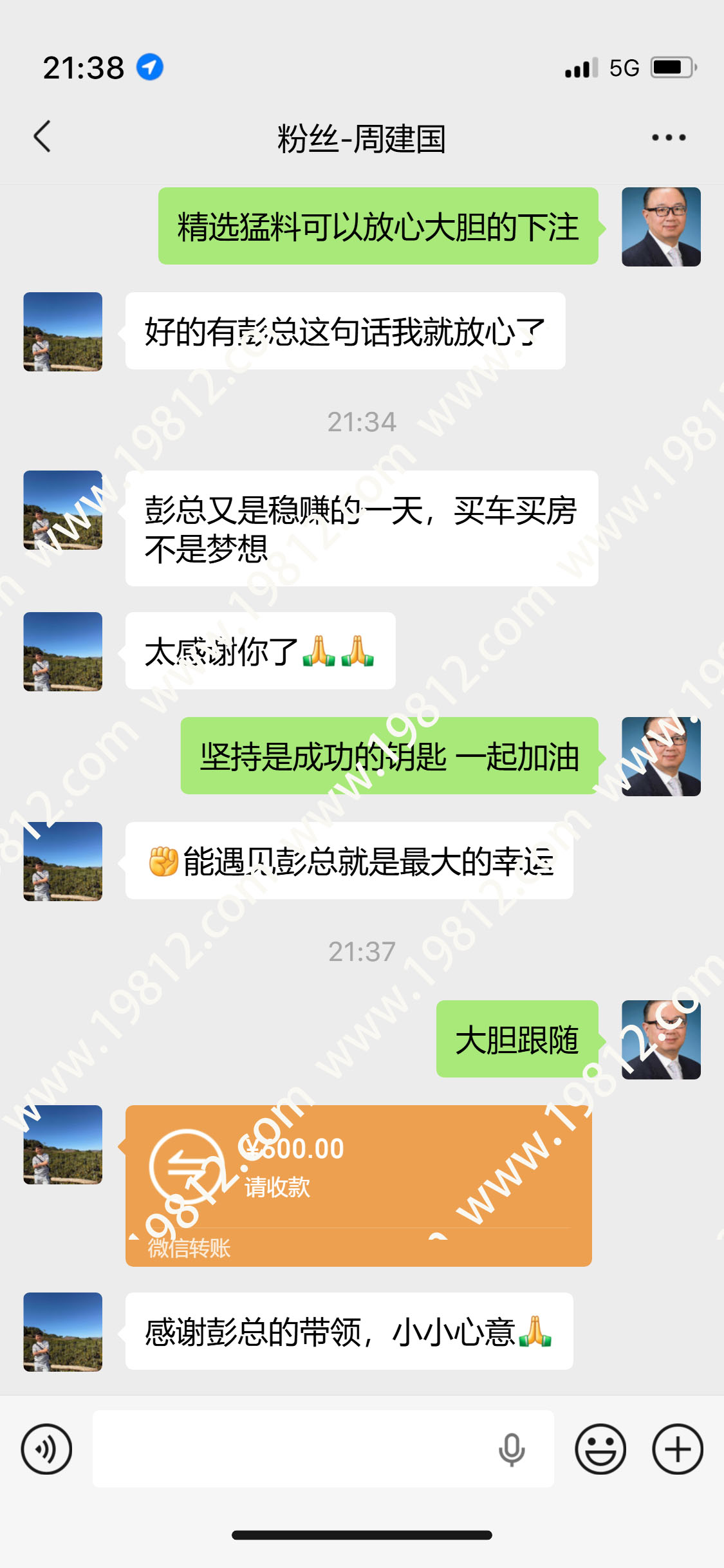Image resolution: width=724 pixels, height=1568 pixels.
Task: Open the emoji sticker panel
Action: (x=600, y=1449)
